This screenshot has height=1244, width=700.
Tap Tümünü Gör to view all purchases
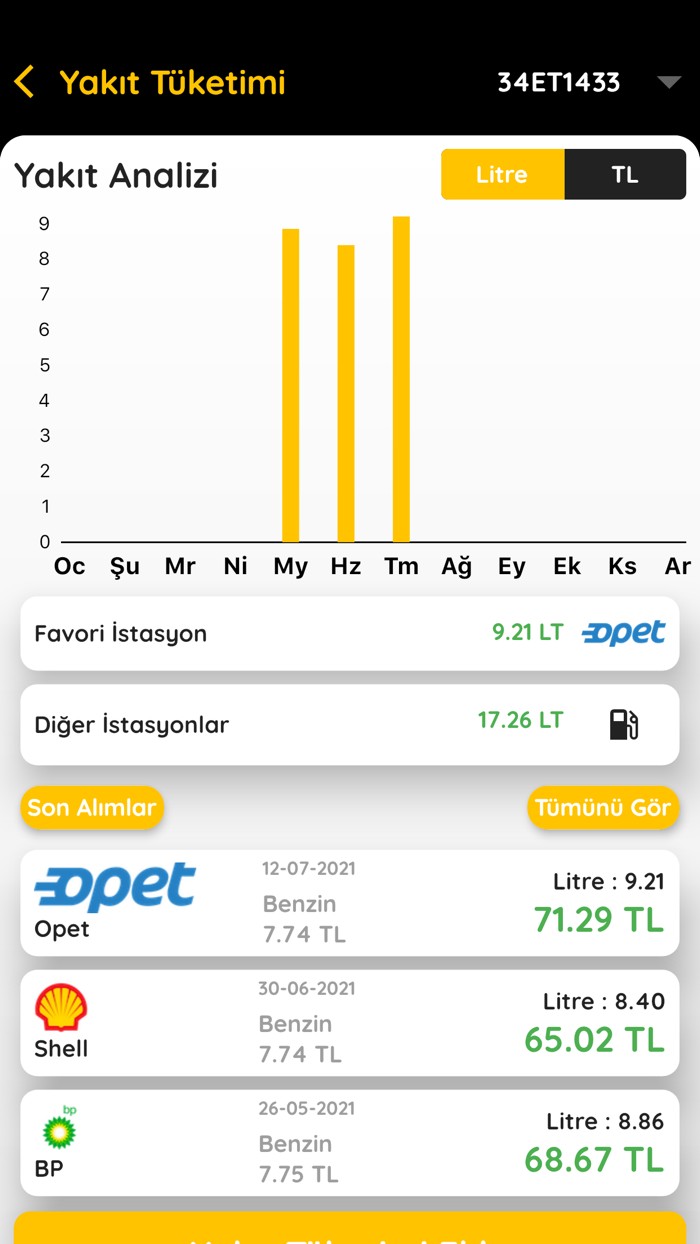coord(602,808)
